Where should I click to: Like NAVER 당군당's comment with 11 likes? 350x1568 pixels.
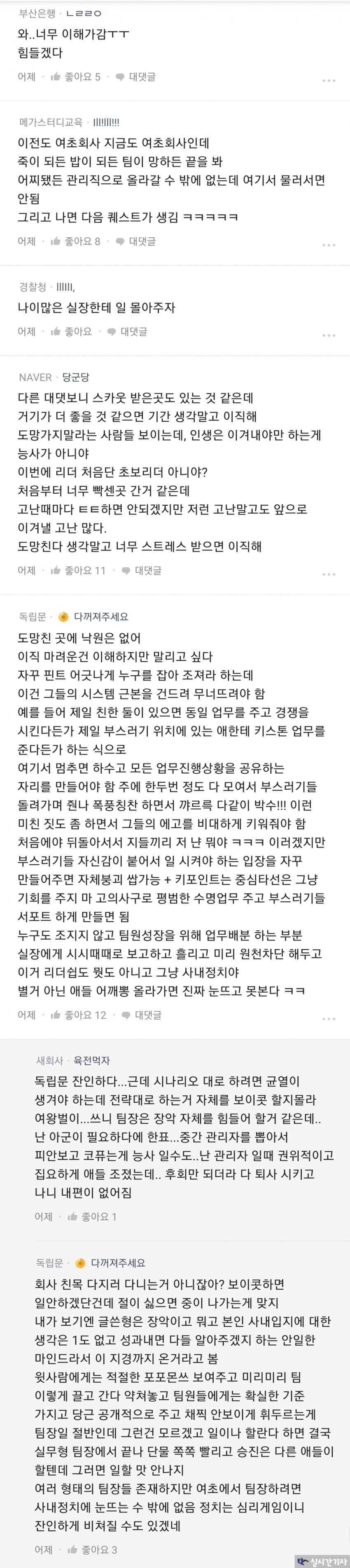[78, 570]
